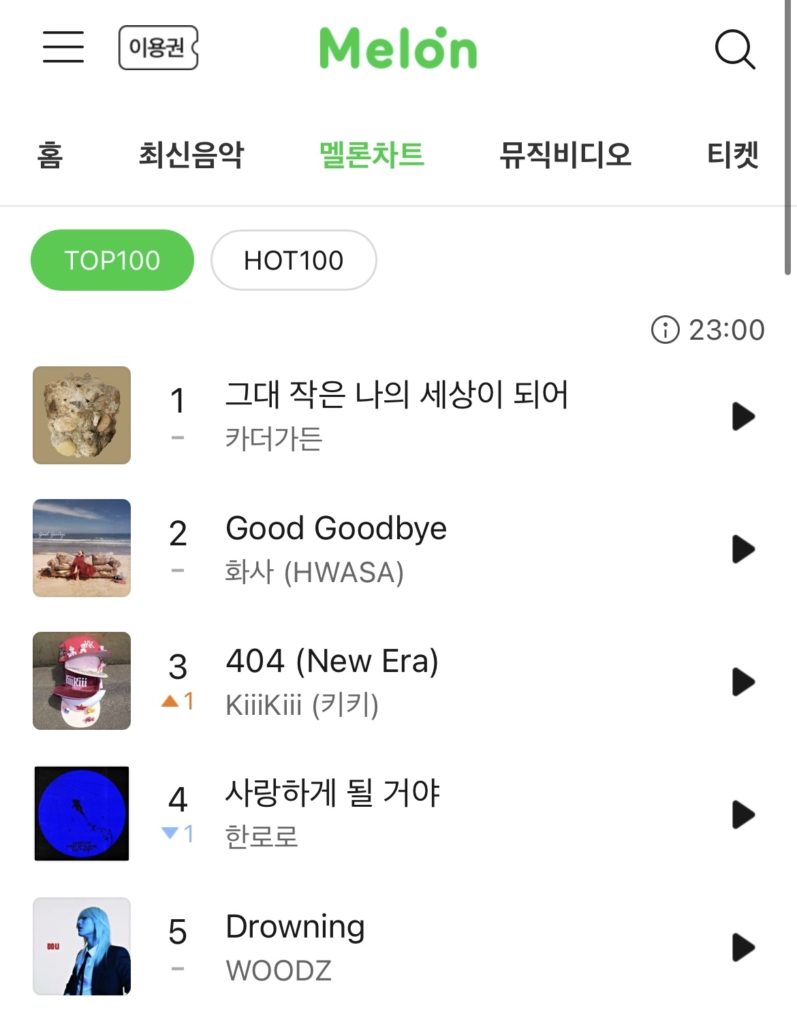
Task: Select the 멜론차트 tab
Action: click(x=372, y=156)
